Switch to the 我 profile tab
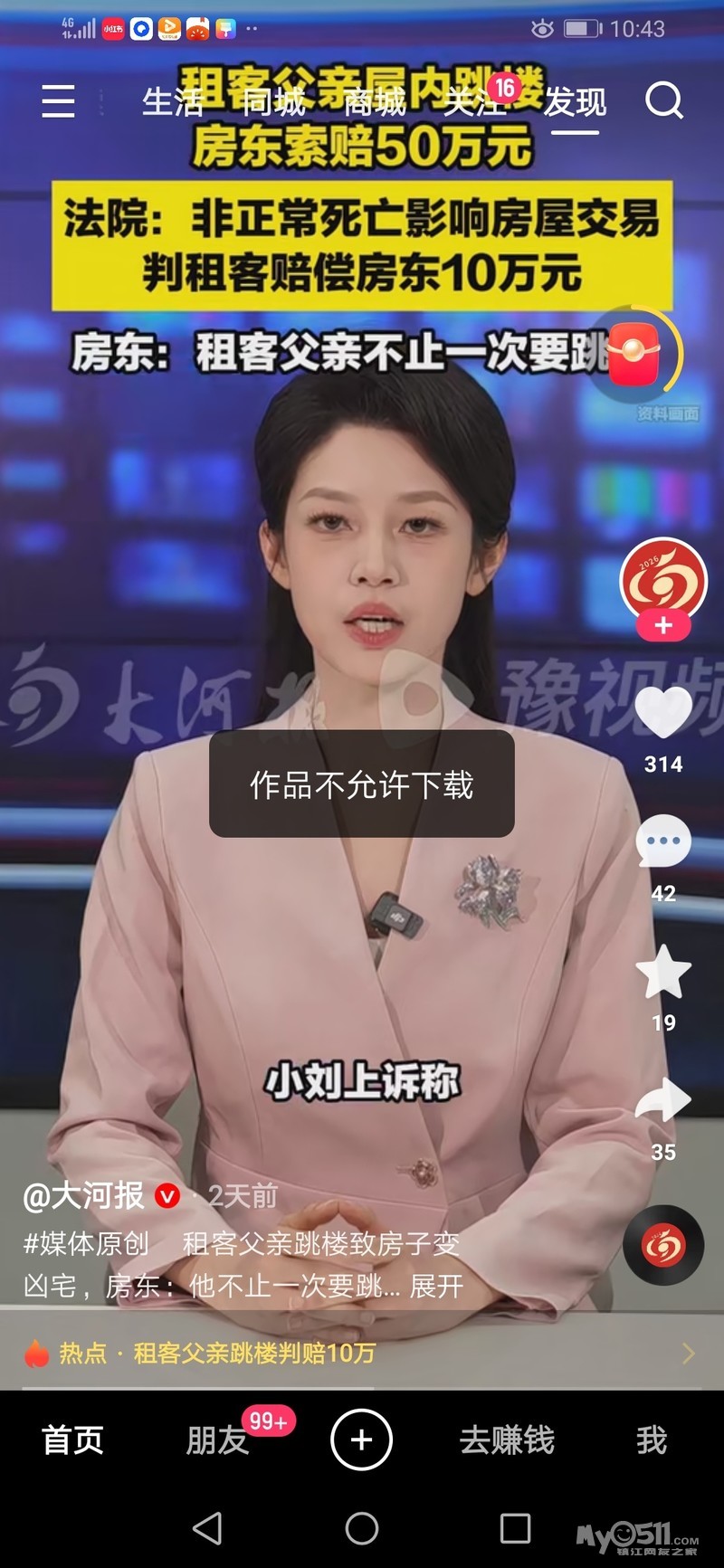This screenshot has height=1568, width=724. [x=651, y=1440]
